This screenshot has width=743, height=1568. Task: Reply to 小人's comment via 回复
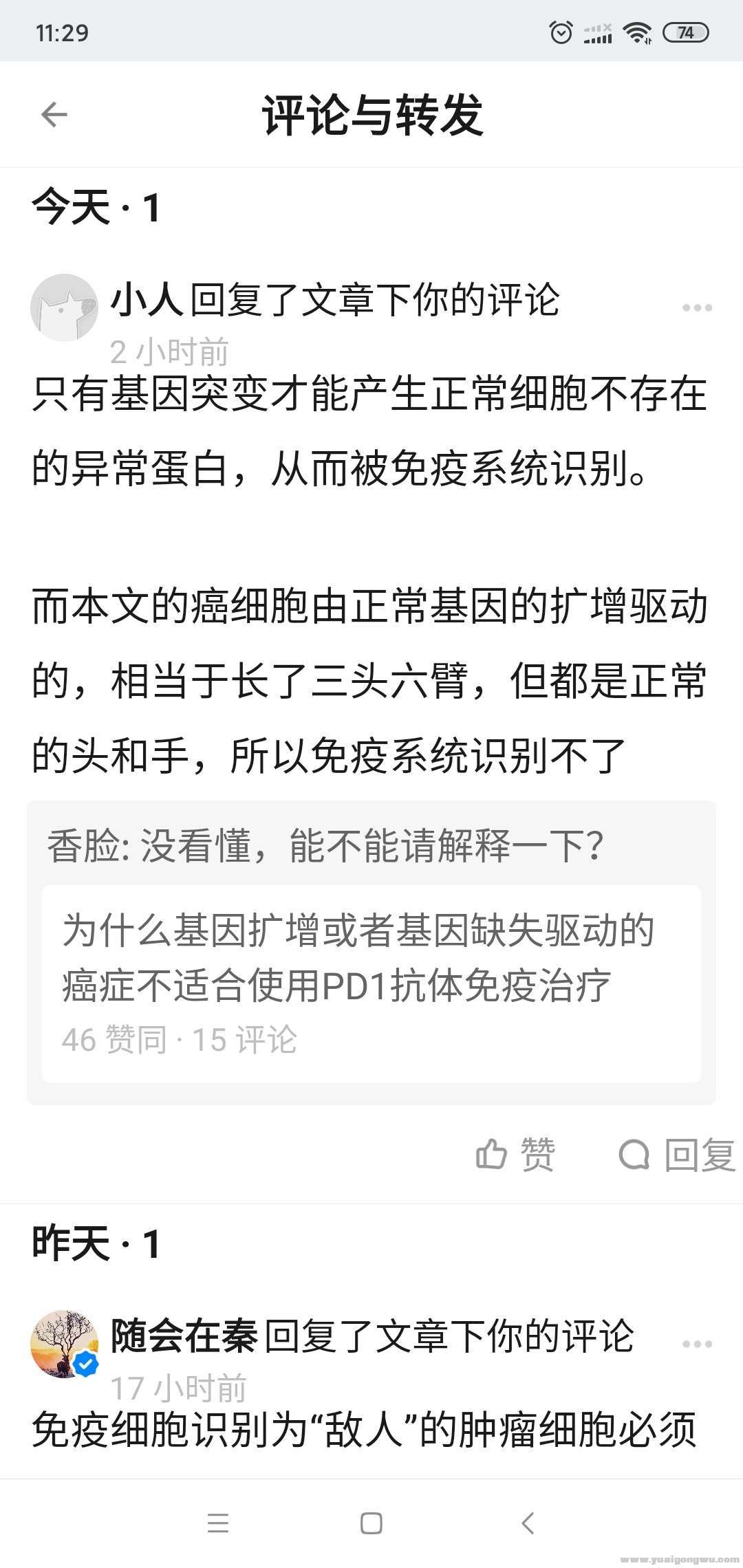678,1155
